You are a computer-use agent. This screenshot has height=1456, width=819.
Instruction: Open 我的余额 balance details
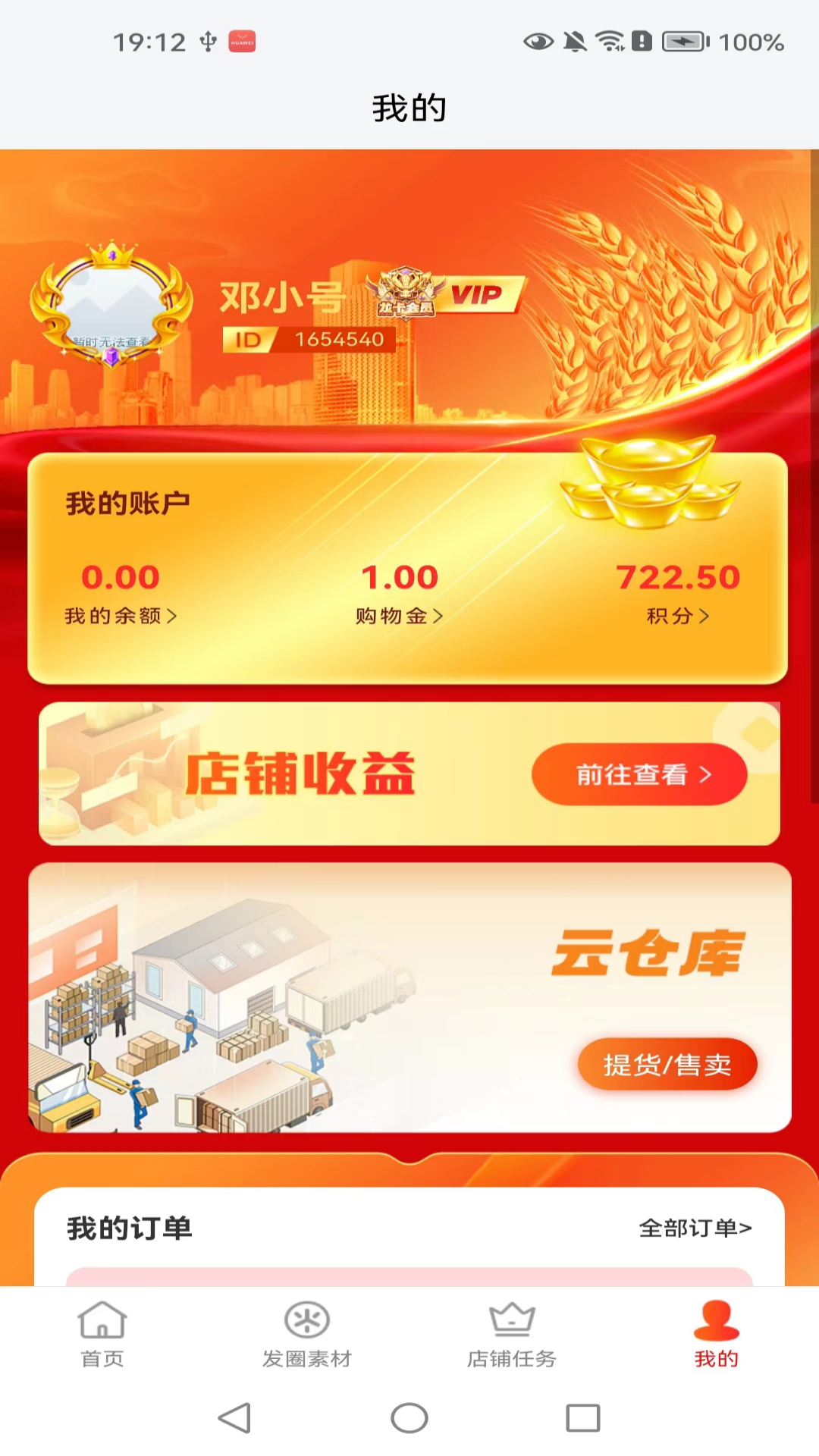121,616
